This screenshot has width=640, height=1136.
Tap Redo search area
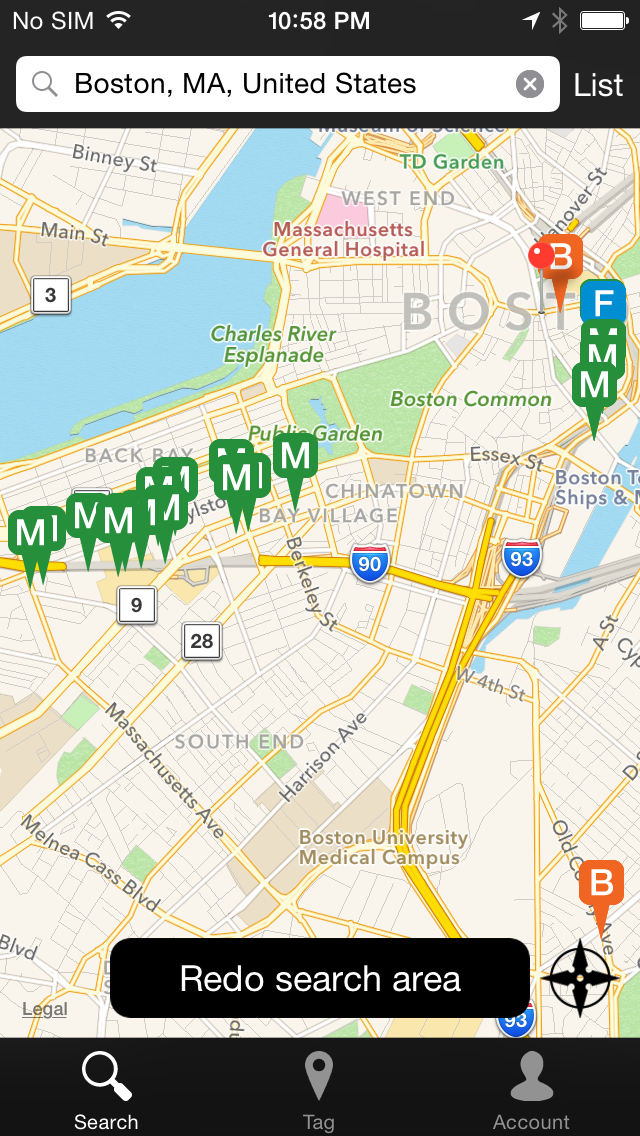click(x=320, y=978)
